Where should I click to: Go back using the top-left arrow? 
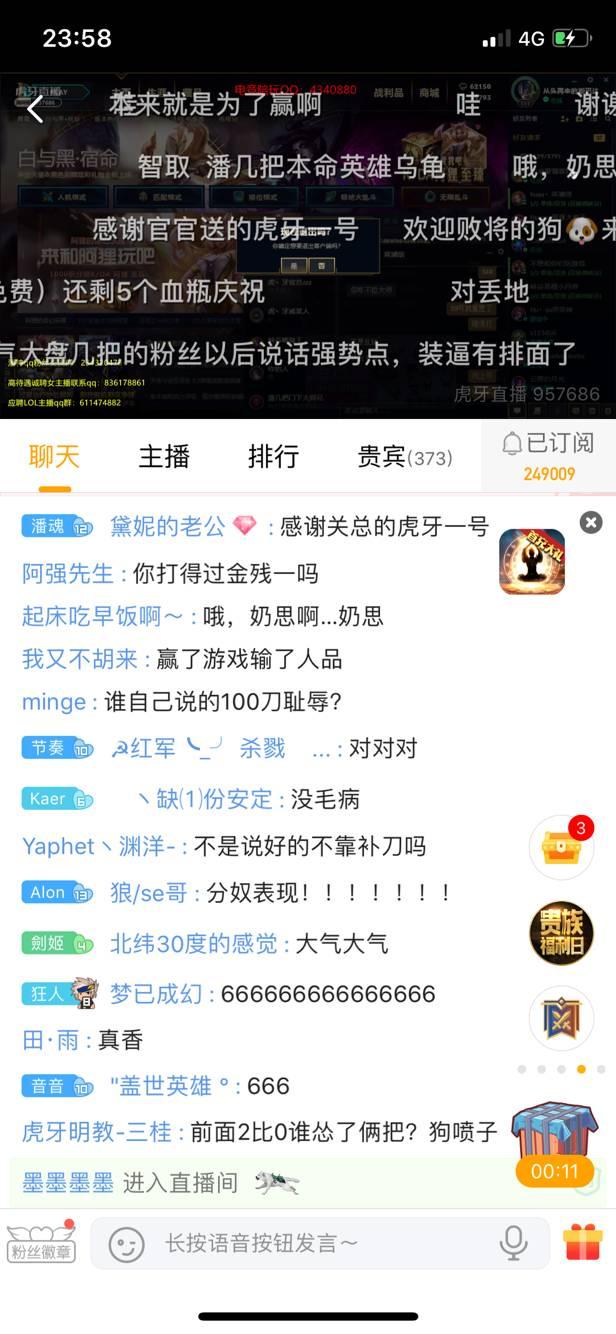[35, 109]
